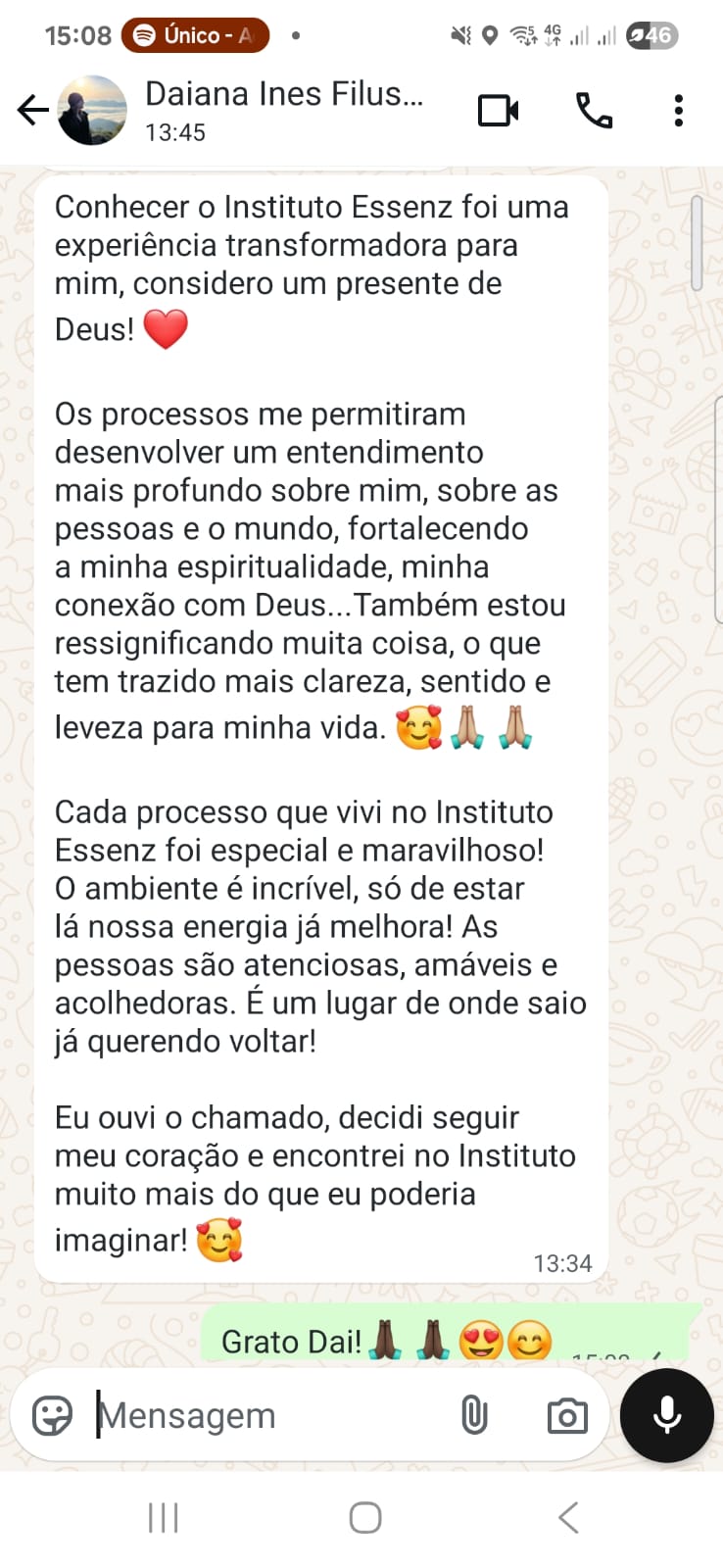
Task: Open the system recent apps
Action: tap(163, 1518)
